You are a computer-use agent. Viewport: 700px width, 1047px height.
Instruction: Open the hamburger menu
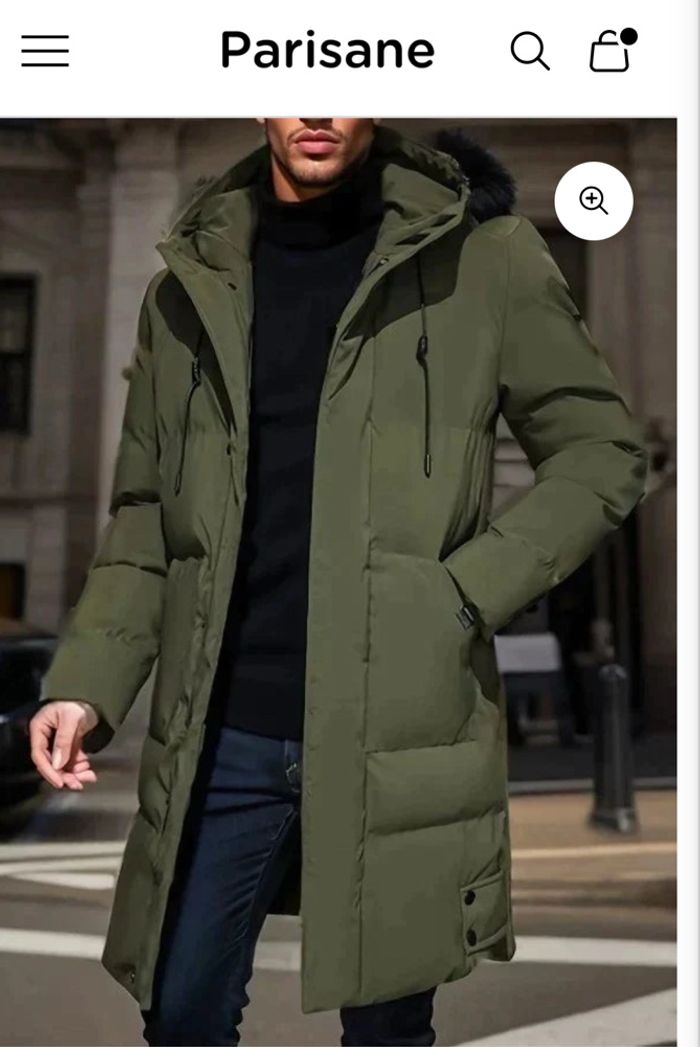pyautogui.click(x=45, y=51)
